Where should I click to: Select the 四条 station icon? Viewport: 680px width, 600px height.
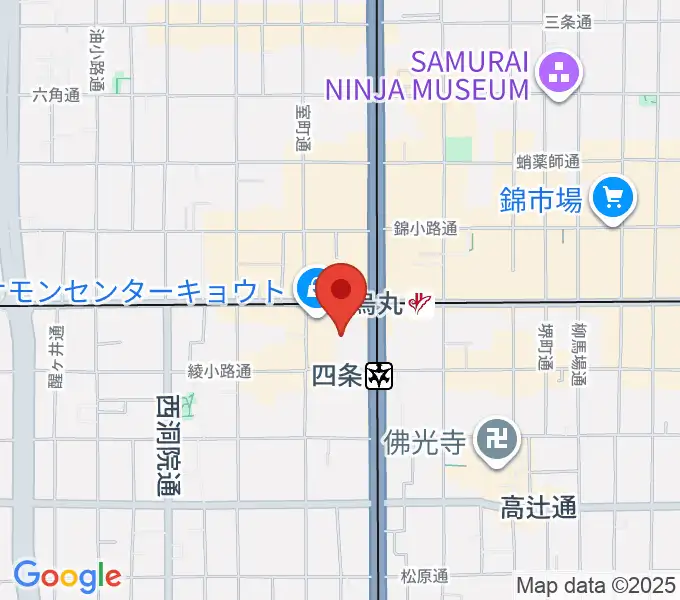coord(379,377)
